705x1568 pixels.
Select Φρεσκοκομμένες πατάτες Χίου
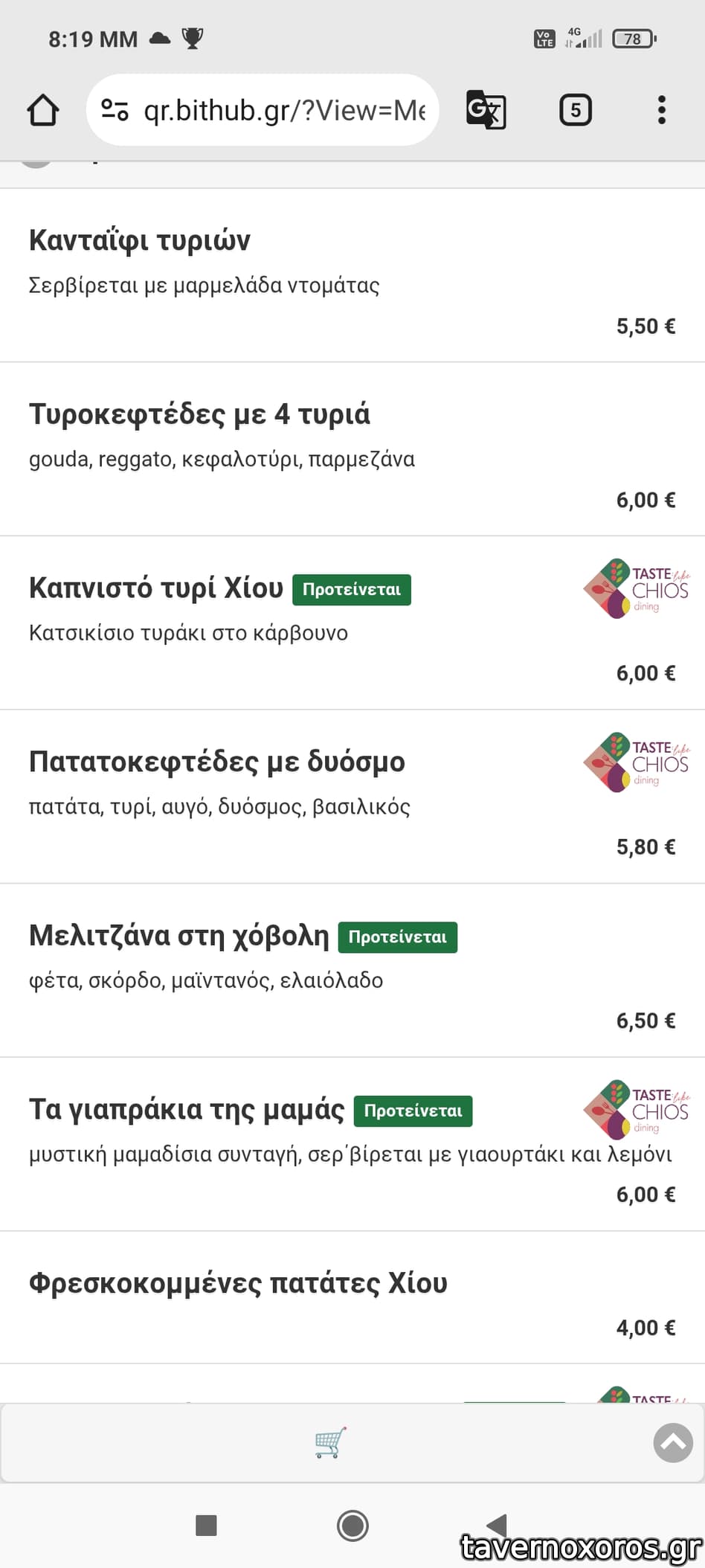pyautogui.click(x=238, y=1283)
